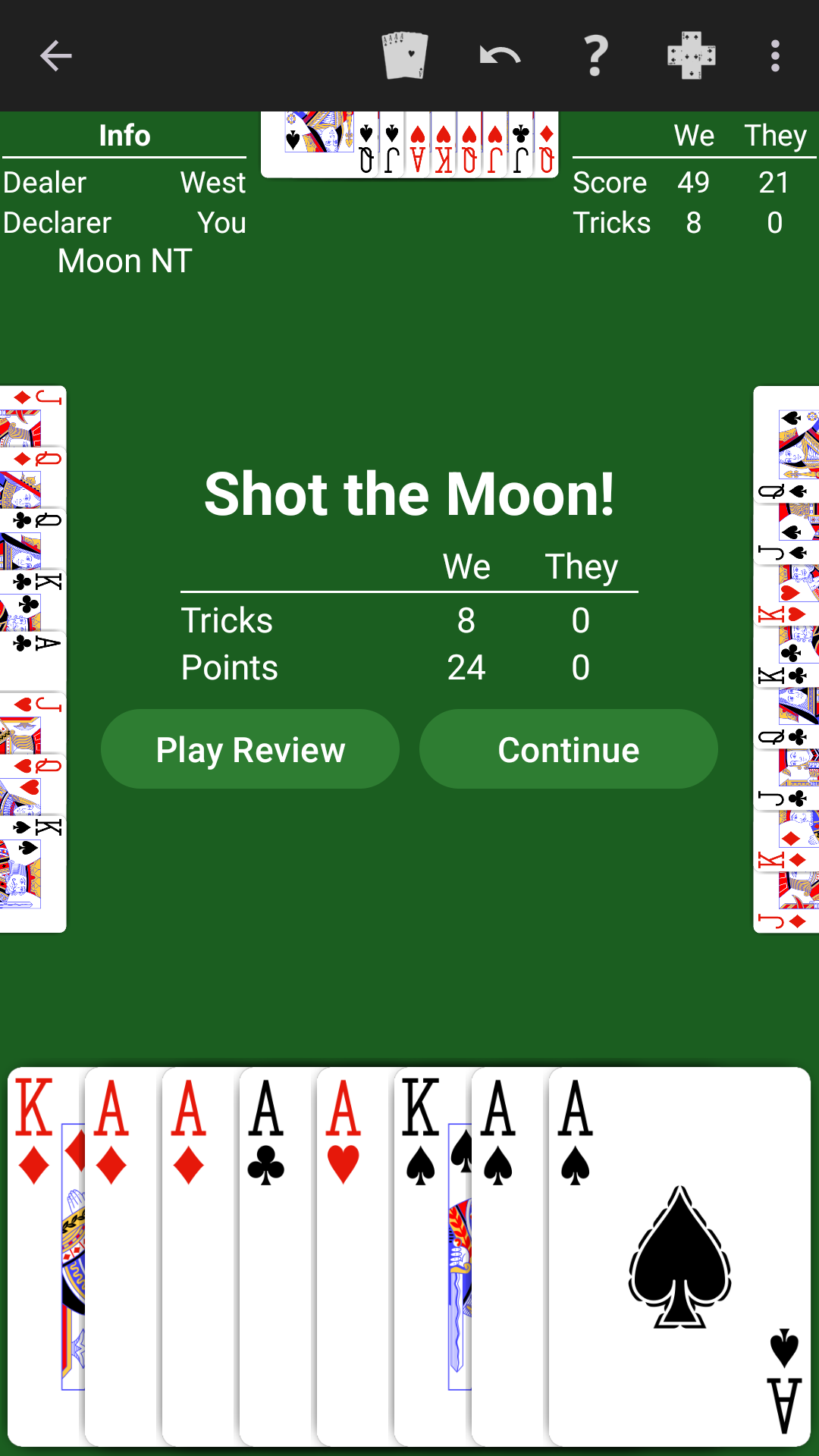
Task: Open the Play Review
Action: click(x=249, y=748)
